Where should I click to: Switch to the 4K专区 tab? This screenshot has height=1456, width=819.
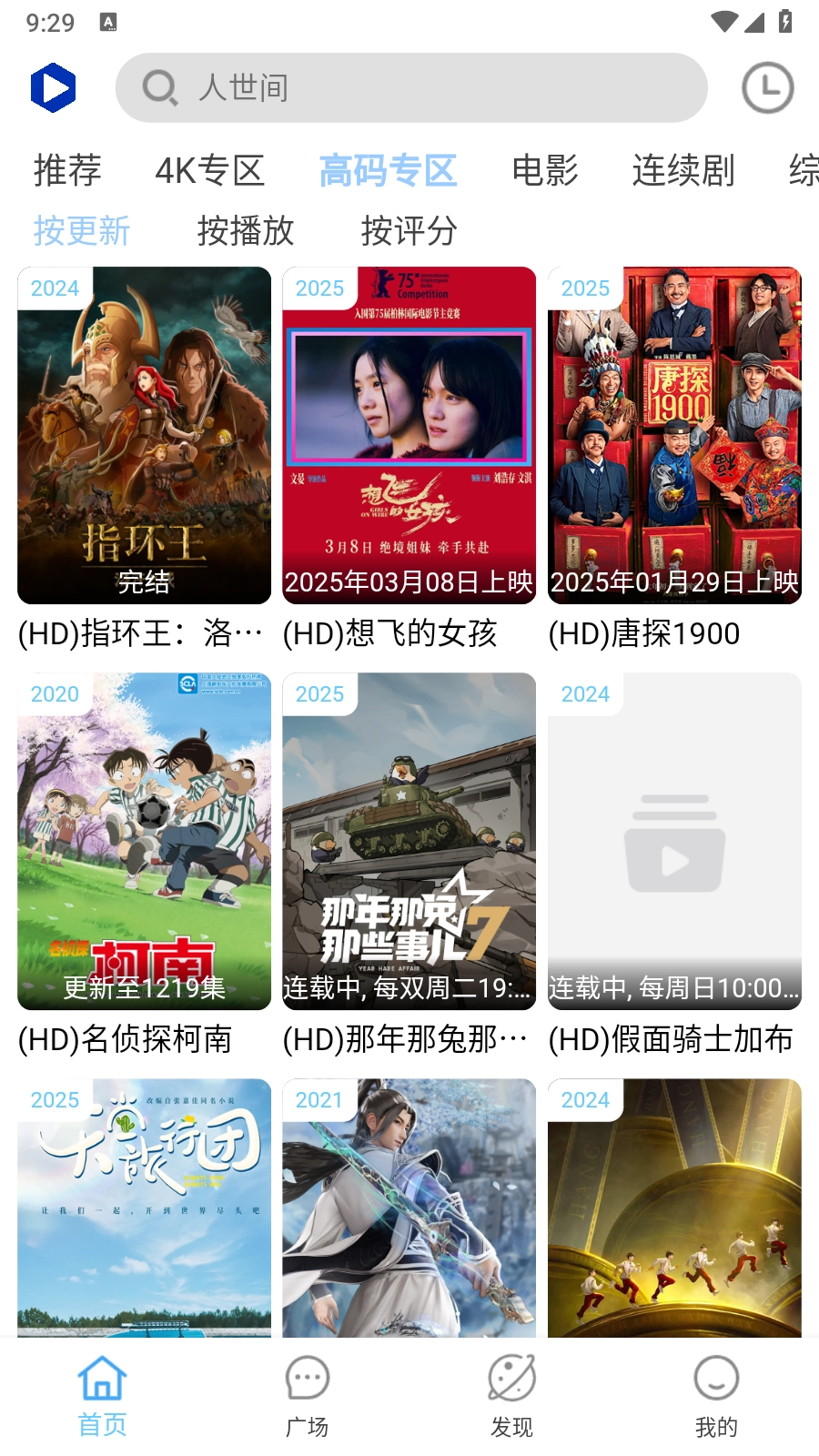tap(209, 170)
